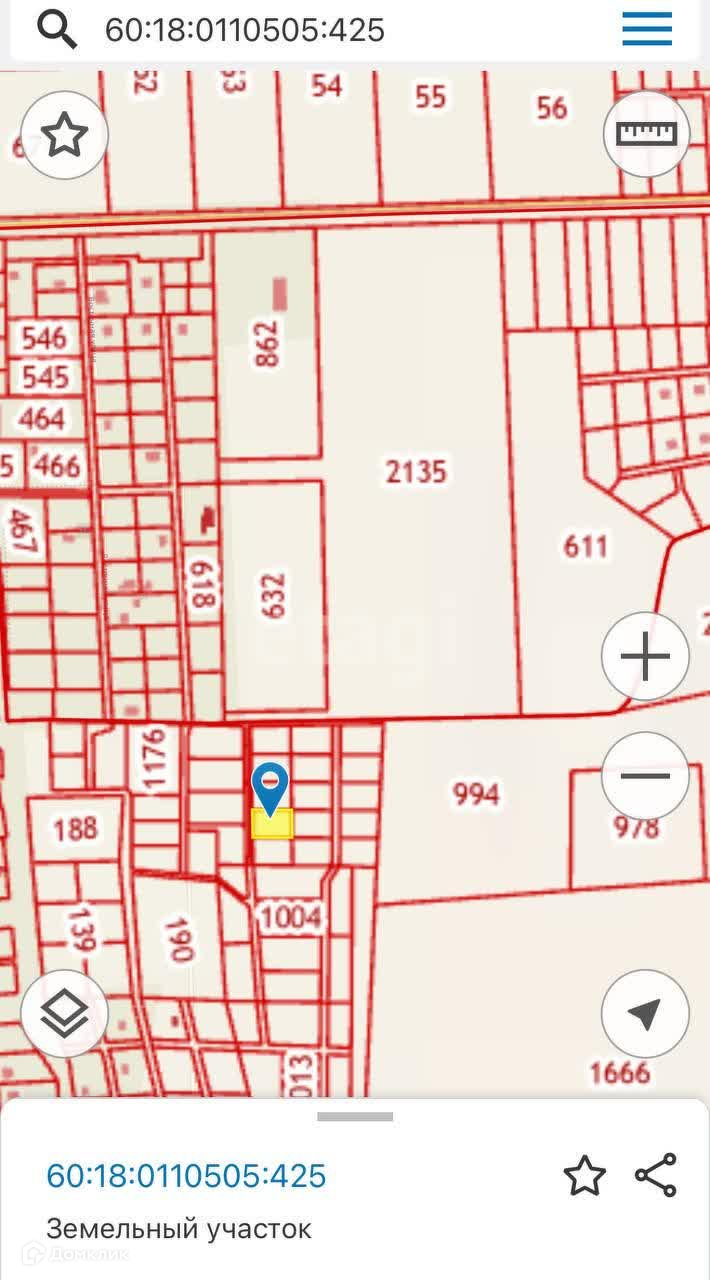Expand the bottom sheet handle

click(x=355, y=1117)
